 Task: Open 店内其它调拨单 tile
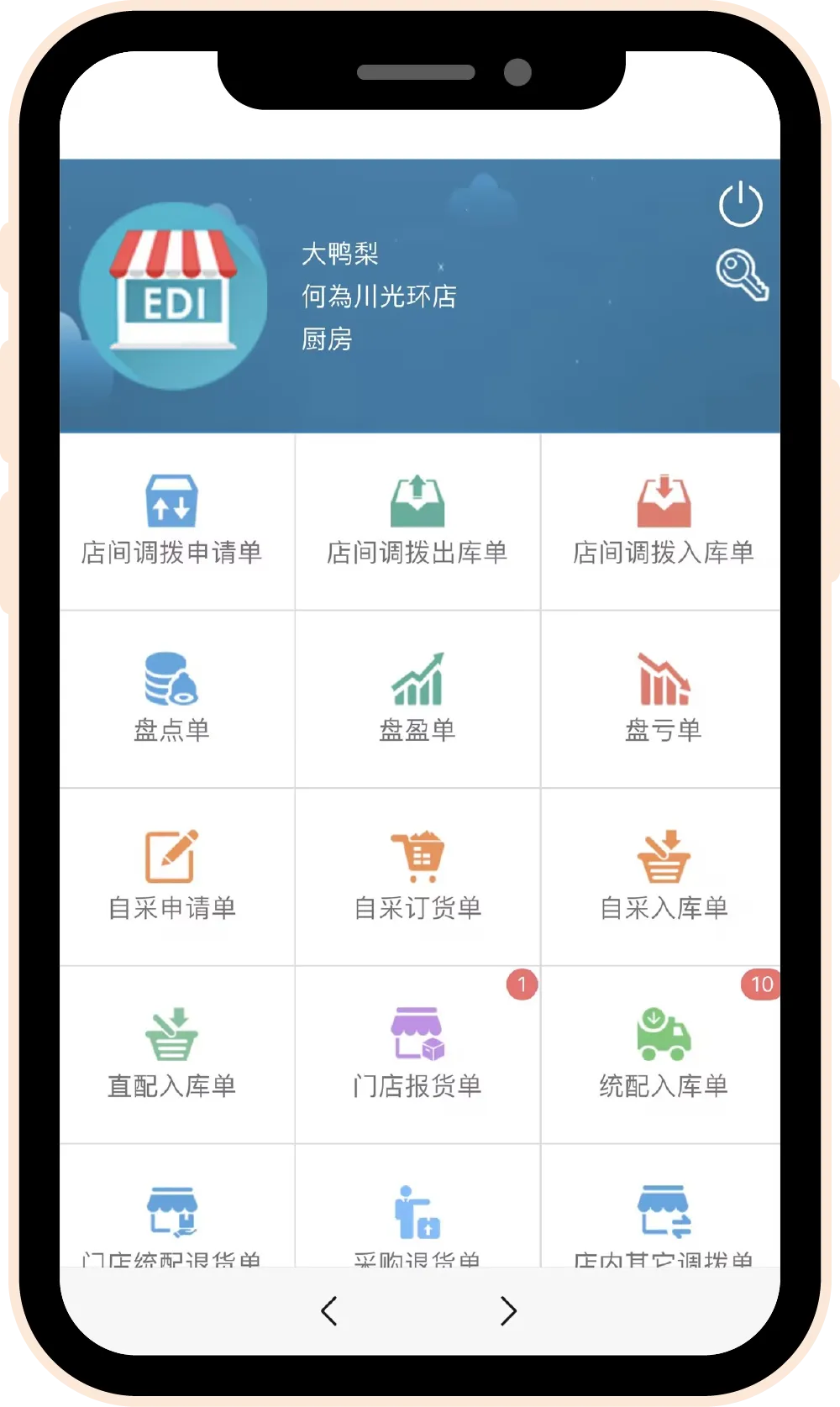(661, 1206)
